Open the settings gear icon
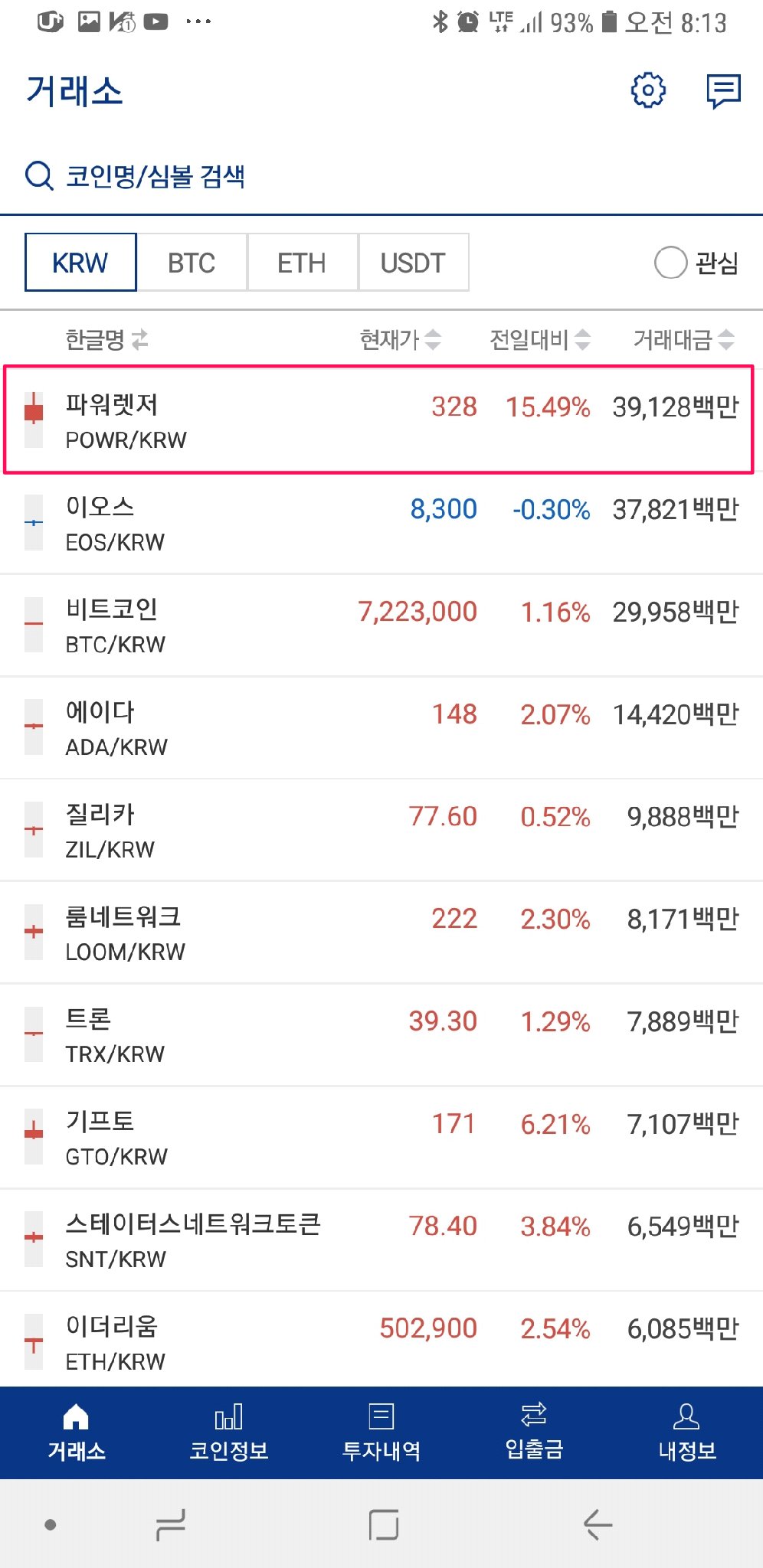Screen dimensions: 763x1568 (648, 90)
